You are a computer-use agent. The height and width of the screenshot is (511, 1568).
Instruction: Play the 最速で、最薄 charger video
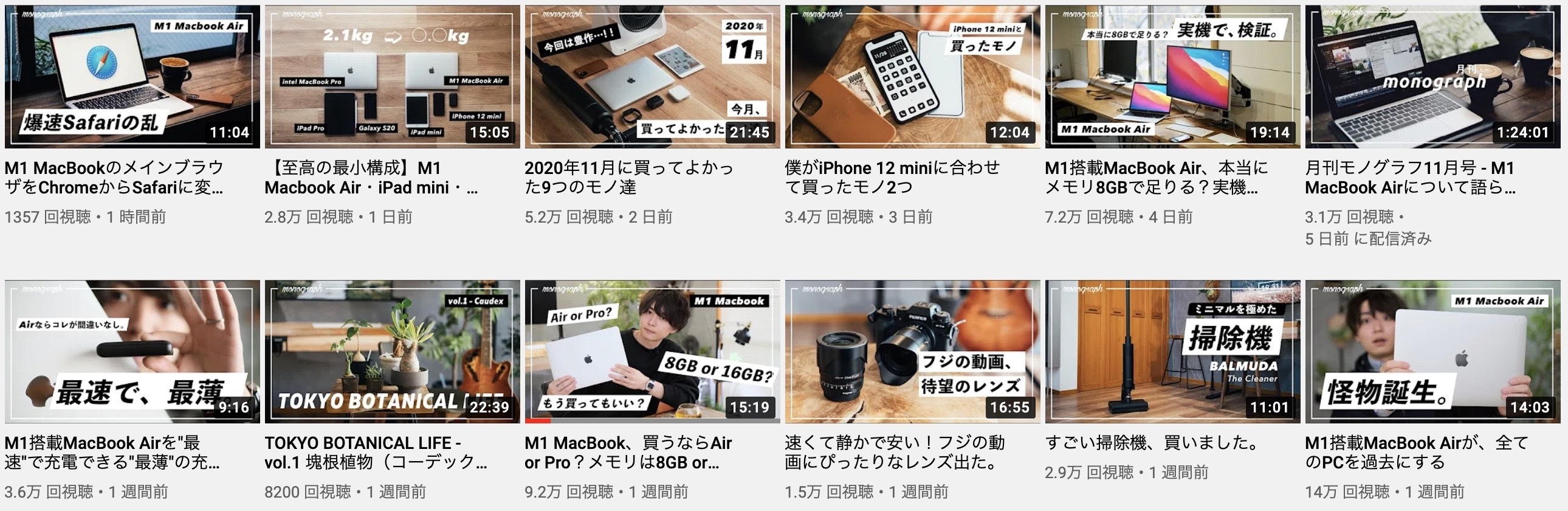click(x=131, y=352)
